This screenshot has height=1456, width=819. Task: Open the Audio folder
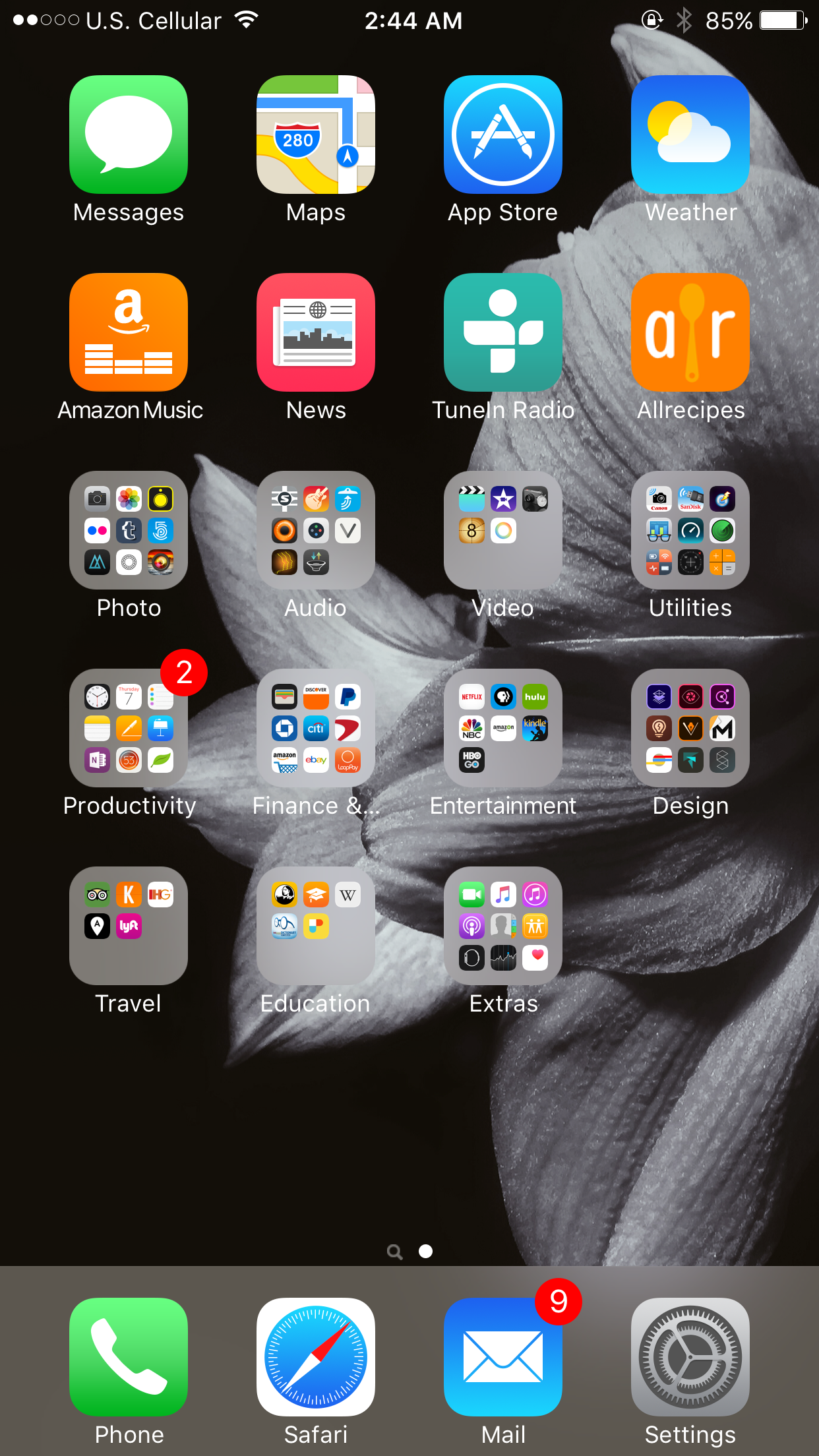(316, 530)
